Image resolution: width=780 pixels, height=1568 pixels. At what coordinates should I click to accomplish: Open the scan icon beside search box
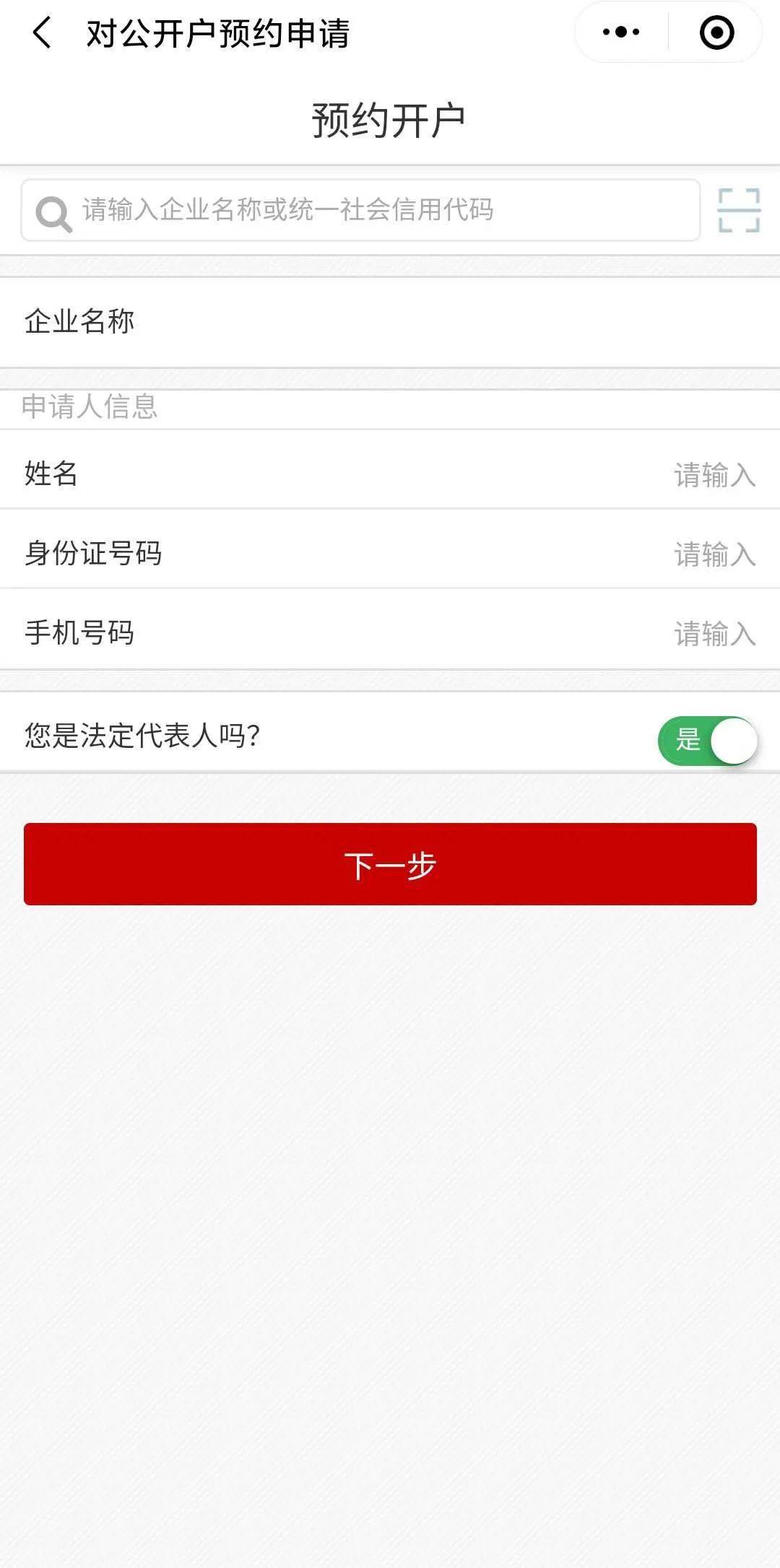[739, 210]
